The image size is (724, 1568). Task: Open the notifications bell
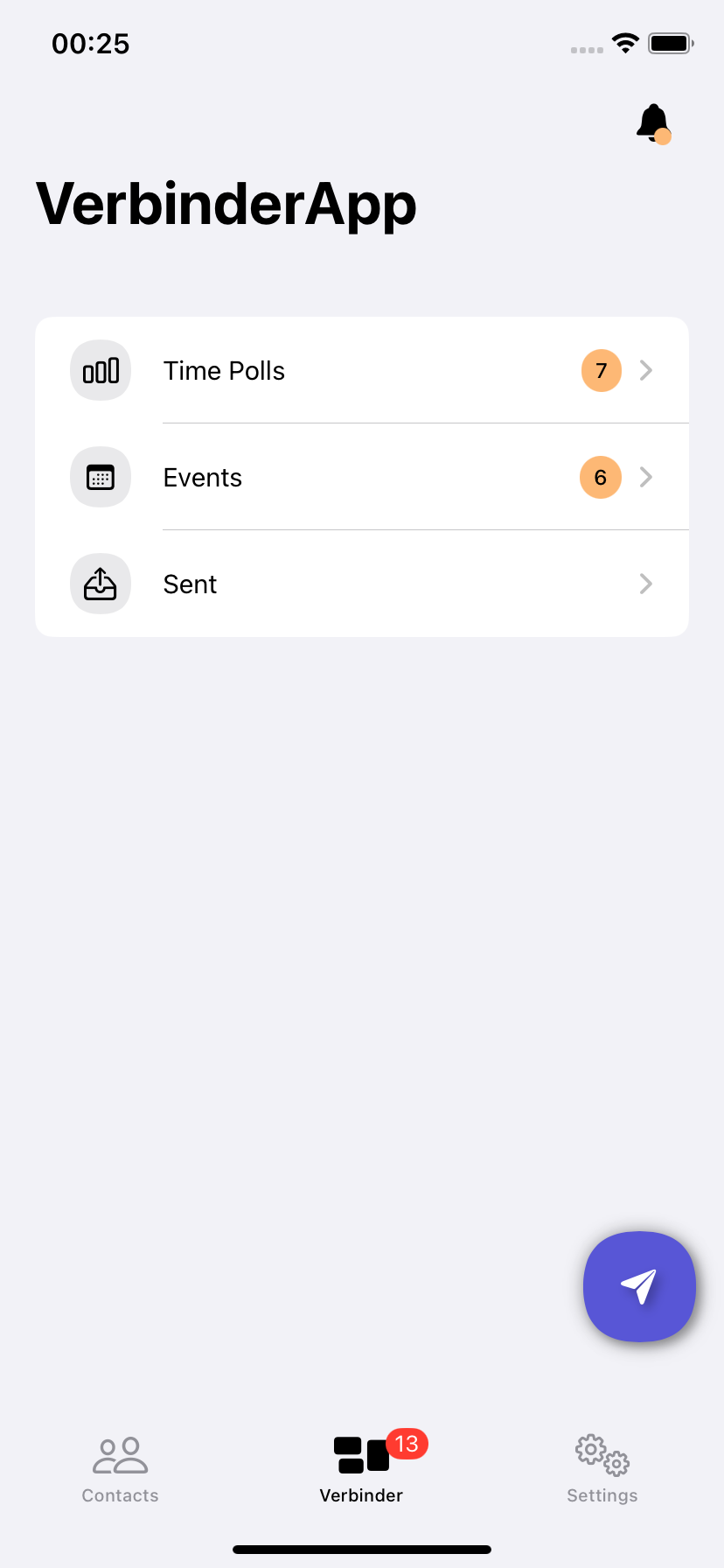653,123
